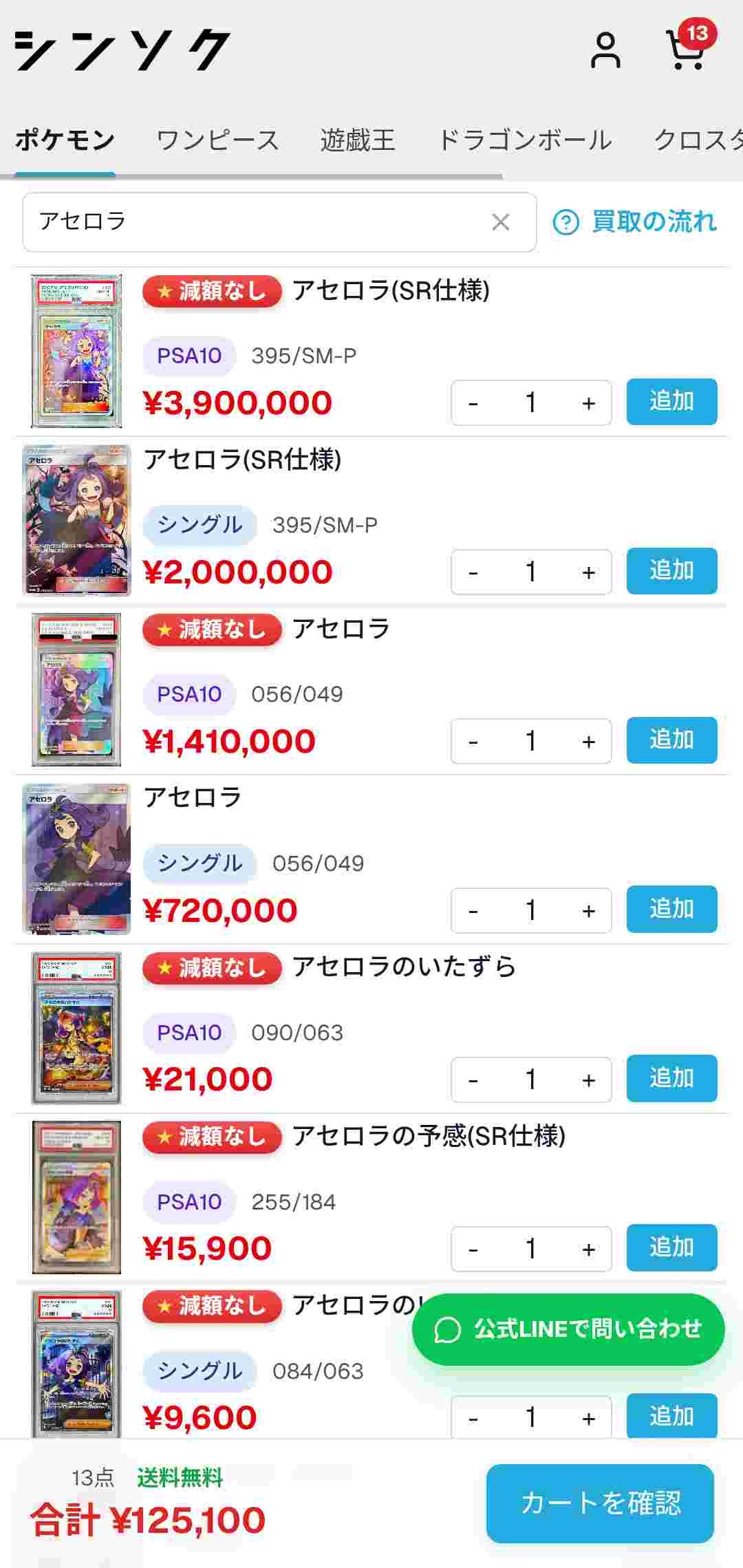Viewport: 743px width, 1568px height.
Task: Open the shopping cart icon
Action: pos(687,50)
